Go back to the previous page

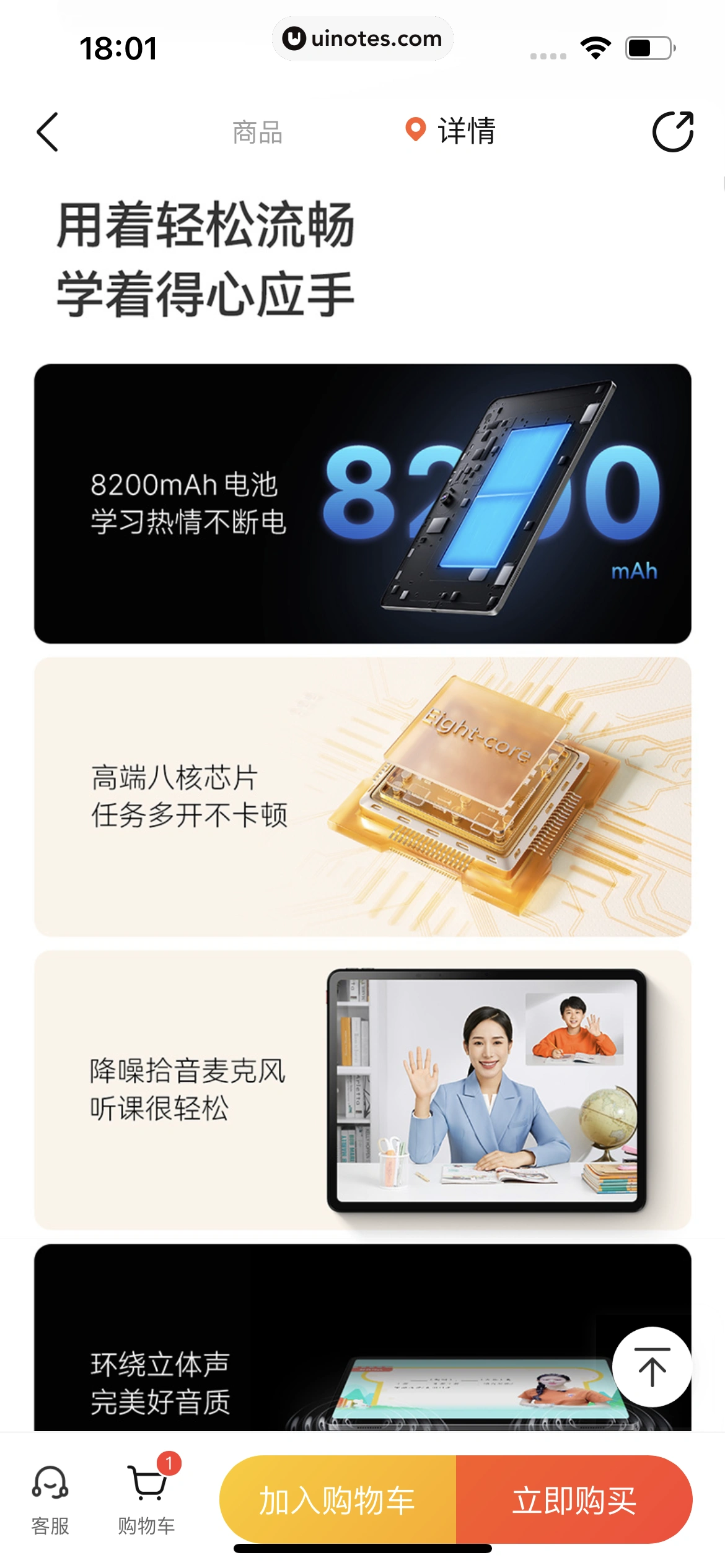48,132
